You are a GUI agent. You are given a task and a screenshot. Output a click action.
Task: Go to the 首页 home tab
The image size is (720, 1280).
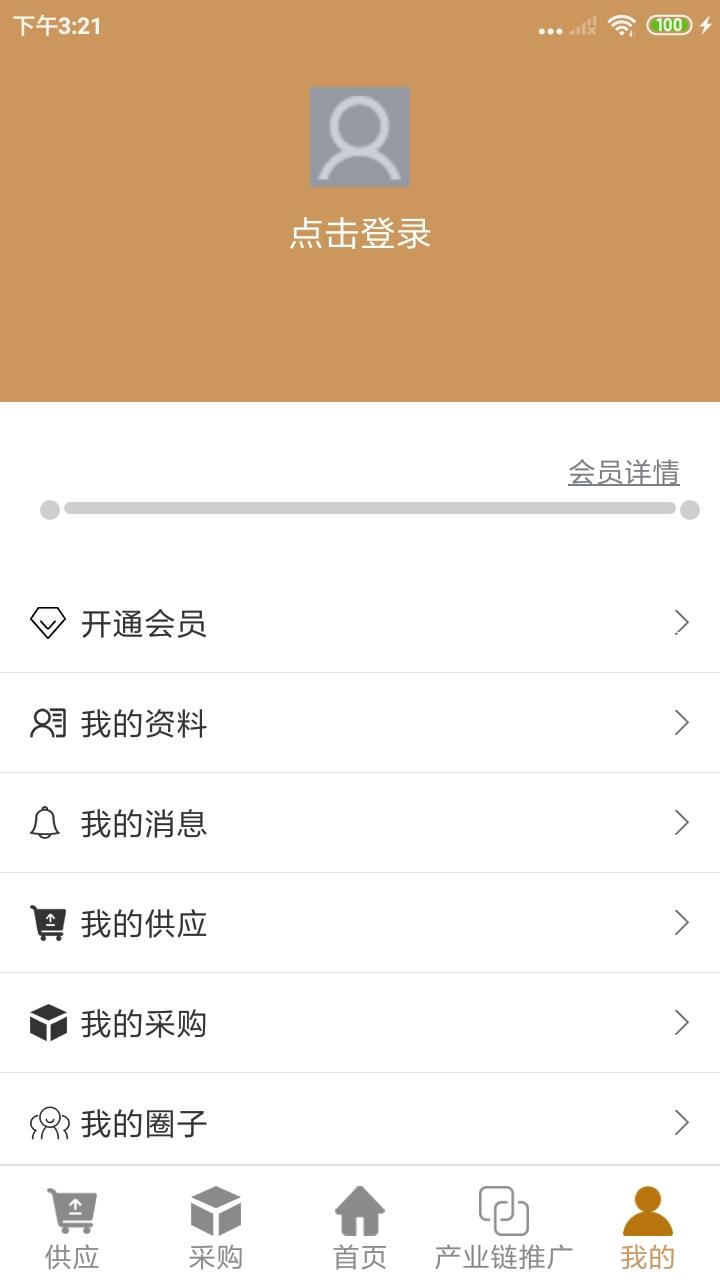[x=360, y=1226]
